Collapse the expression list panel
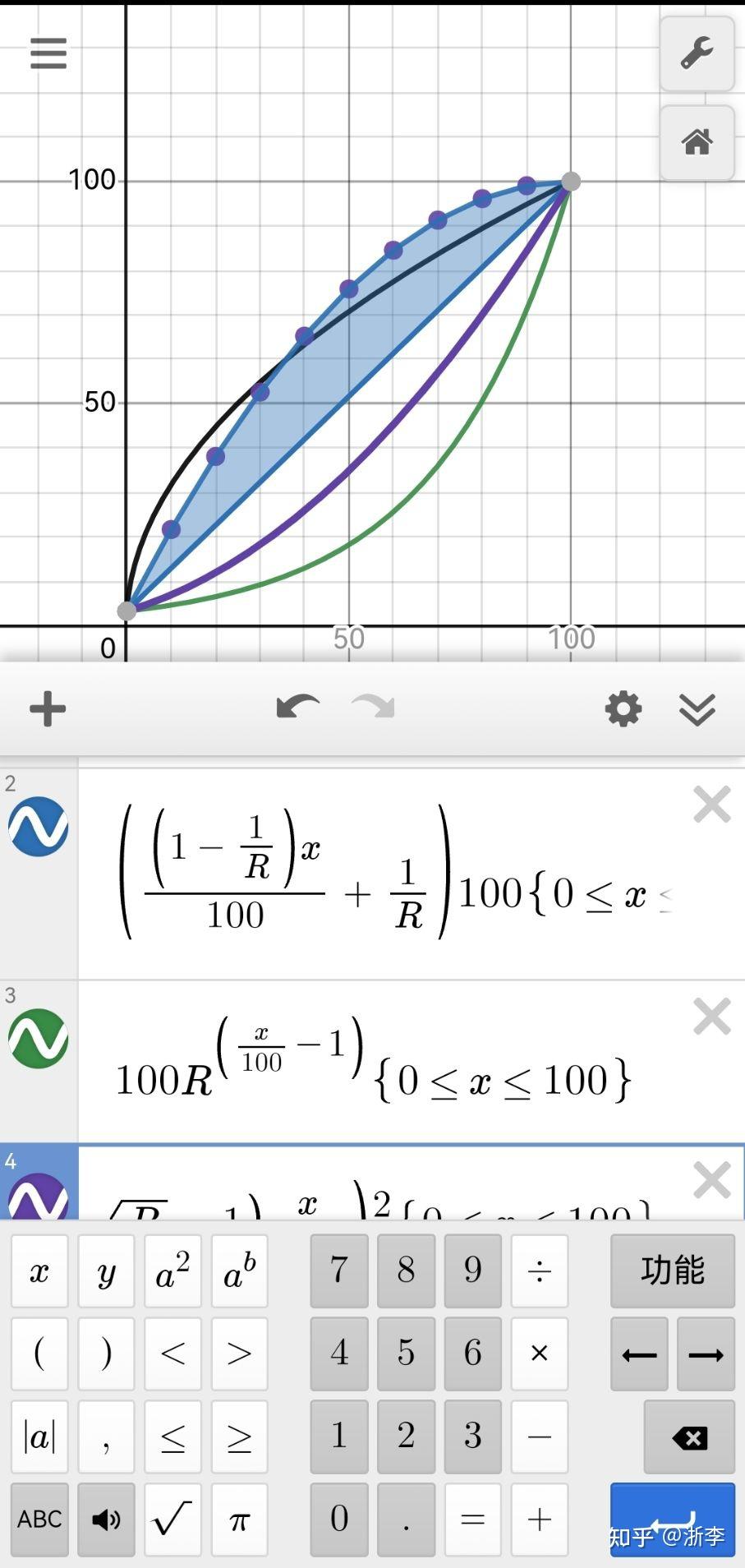Screen dimensions: 745x1568 click(697, 708)
